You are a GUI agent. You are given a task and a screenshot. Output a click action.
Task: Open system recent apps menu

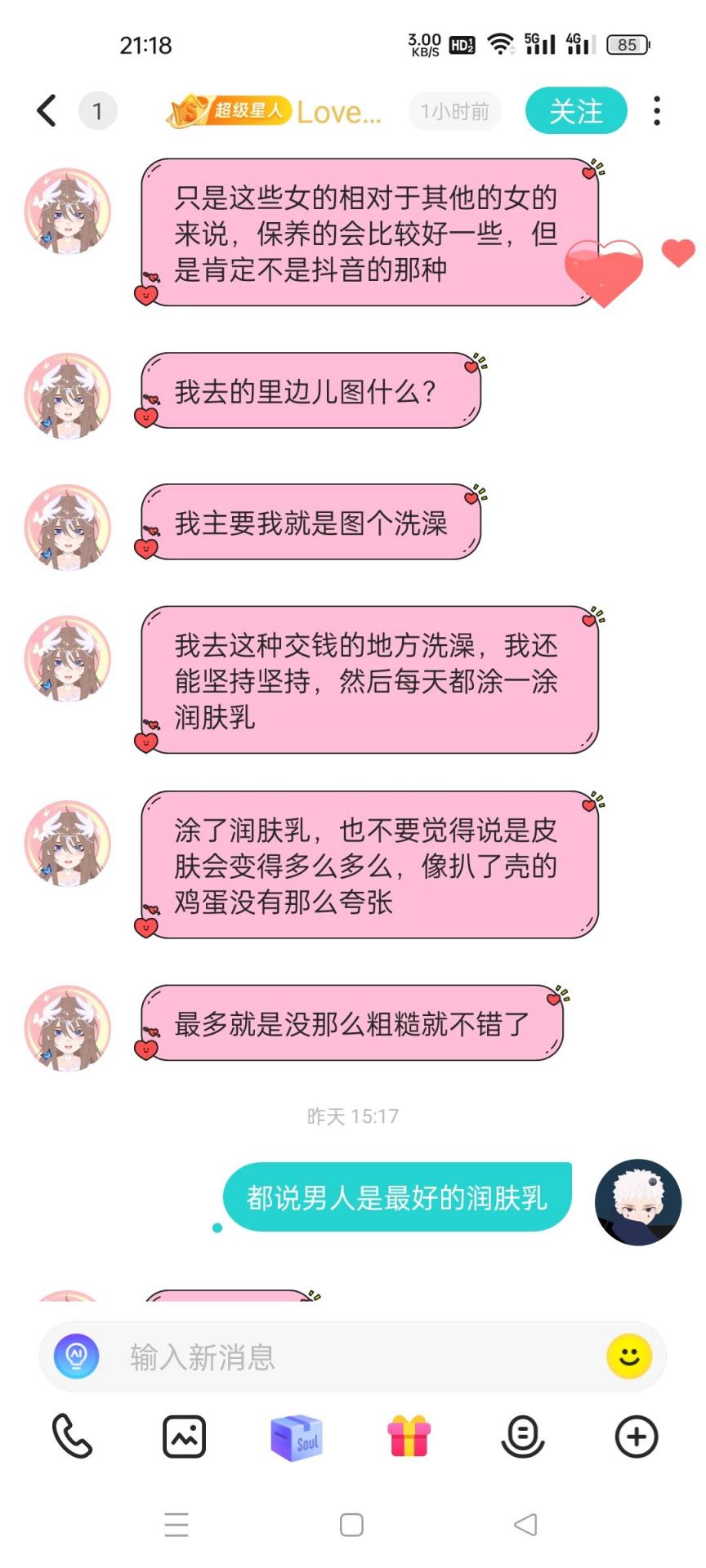tap(176, 1525)
